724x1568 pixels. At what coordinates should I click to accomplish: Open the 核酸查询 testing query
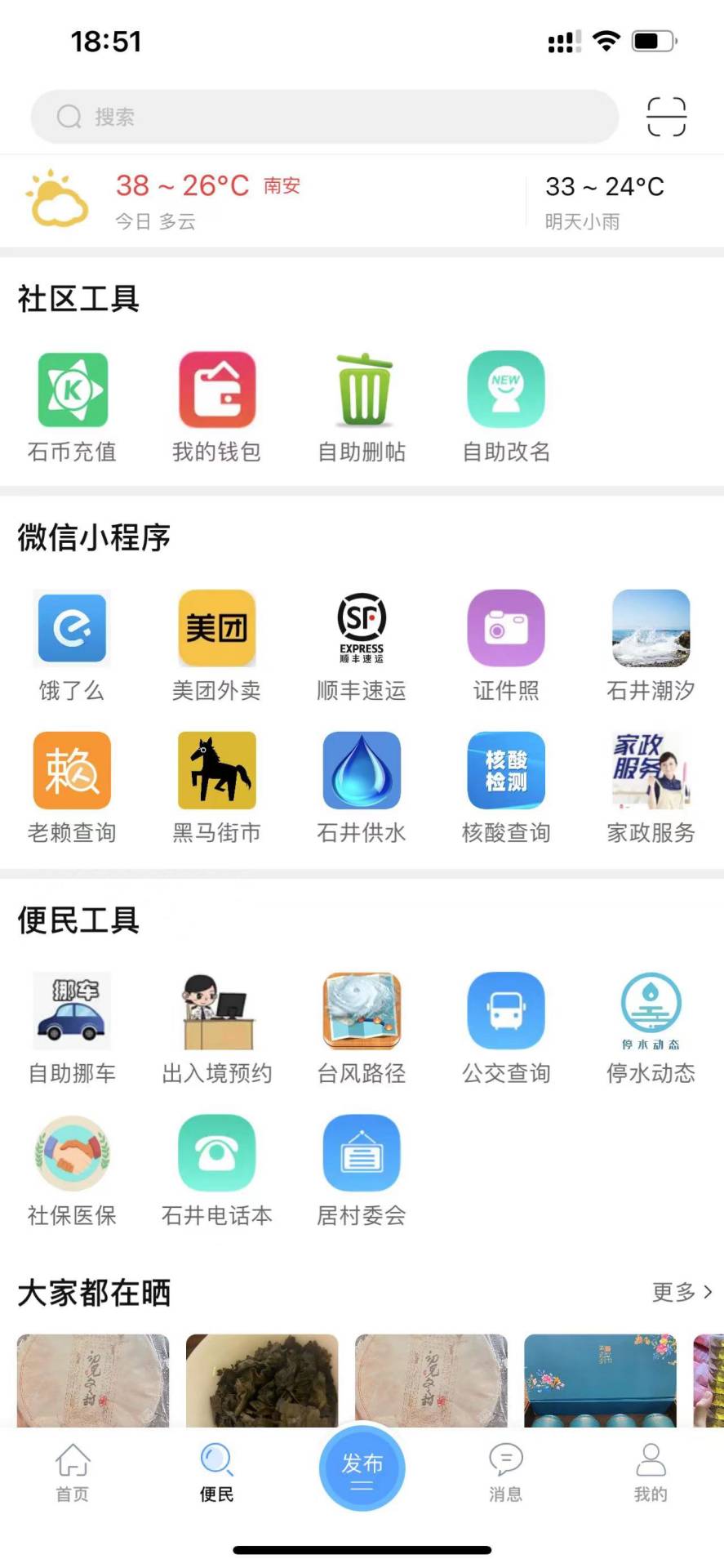pos(505,771)
